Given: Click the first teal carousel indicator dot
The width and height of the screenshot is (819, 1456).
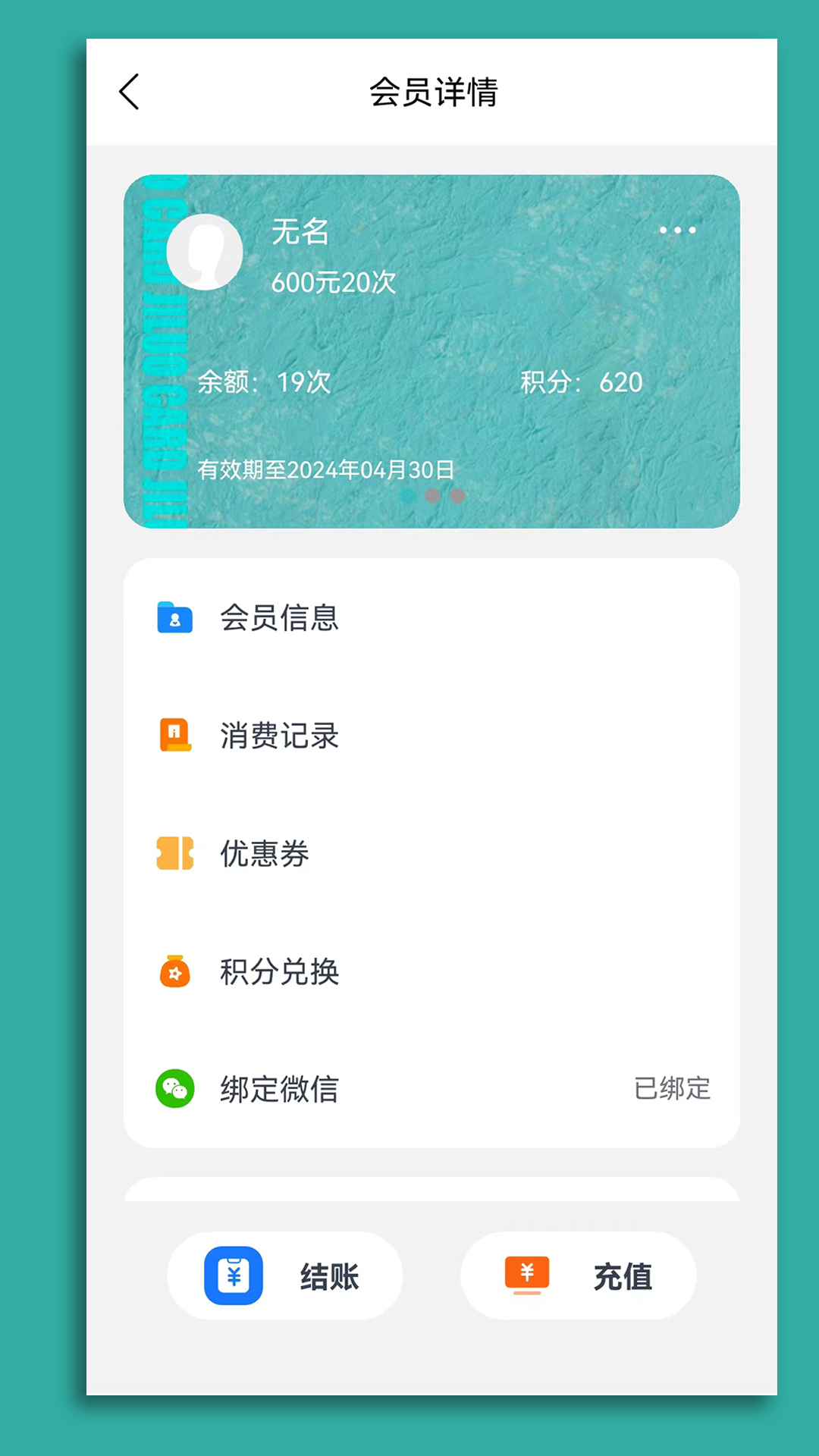Looking at the screenshot, I should [409, 495].
